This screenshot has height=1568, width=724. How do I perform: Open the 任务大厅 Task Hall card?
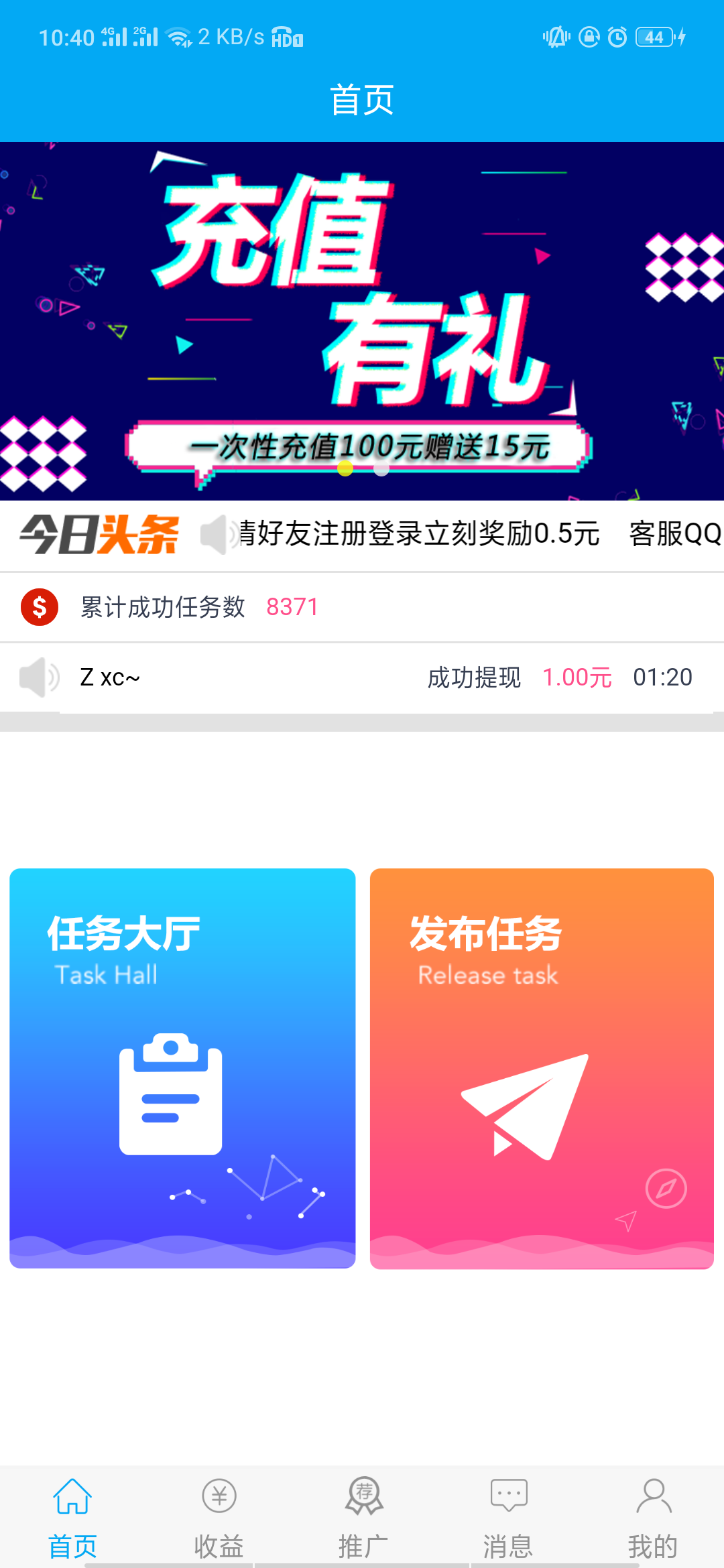(x=182, y=1068)
